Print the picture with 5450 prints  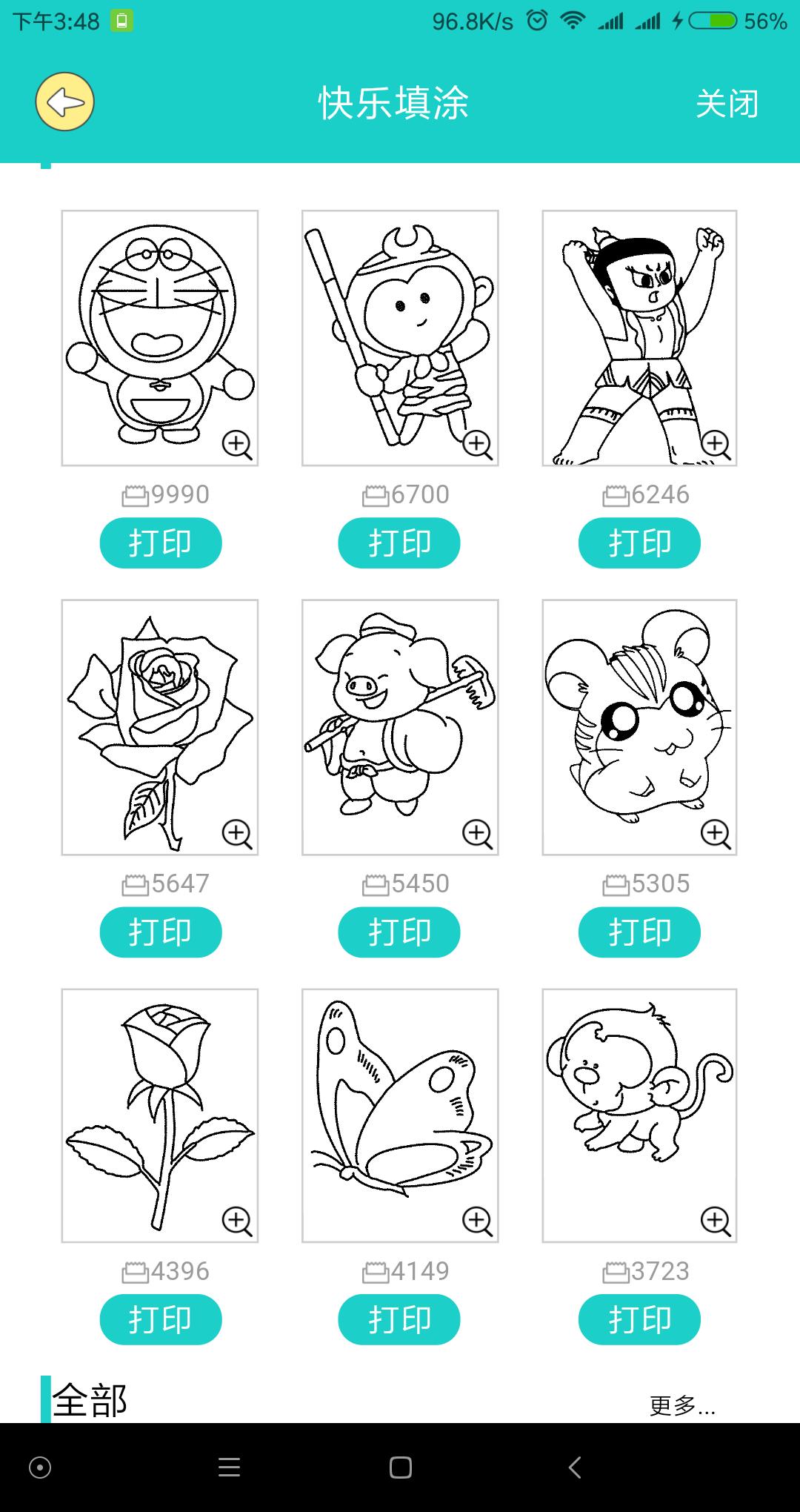click(x=399, y=932)
